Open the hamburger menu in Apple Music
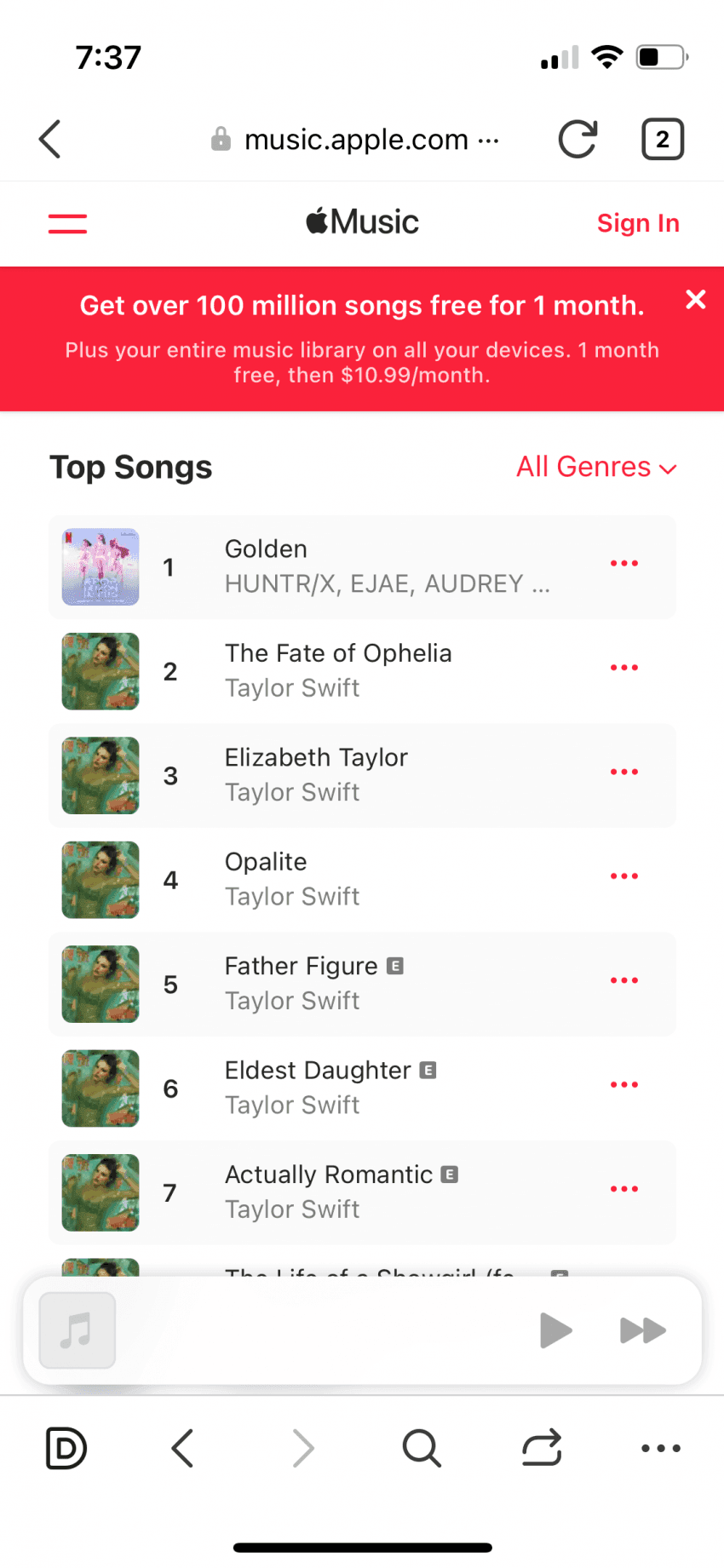Image resolution: width=724 pixels, height=1568 pixels. pyautogui.click(x=67, y=223)
